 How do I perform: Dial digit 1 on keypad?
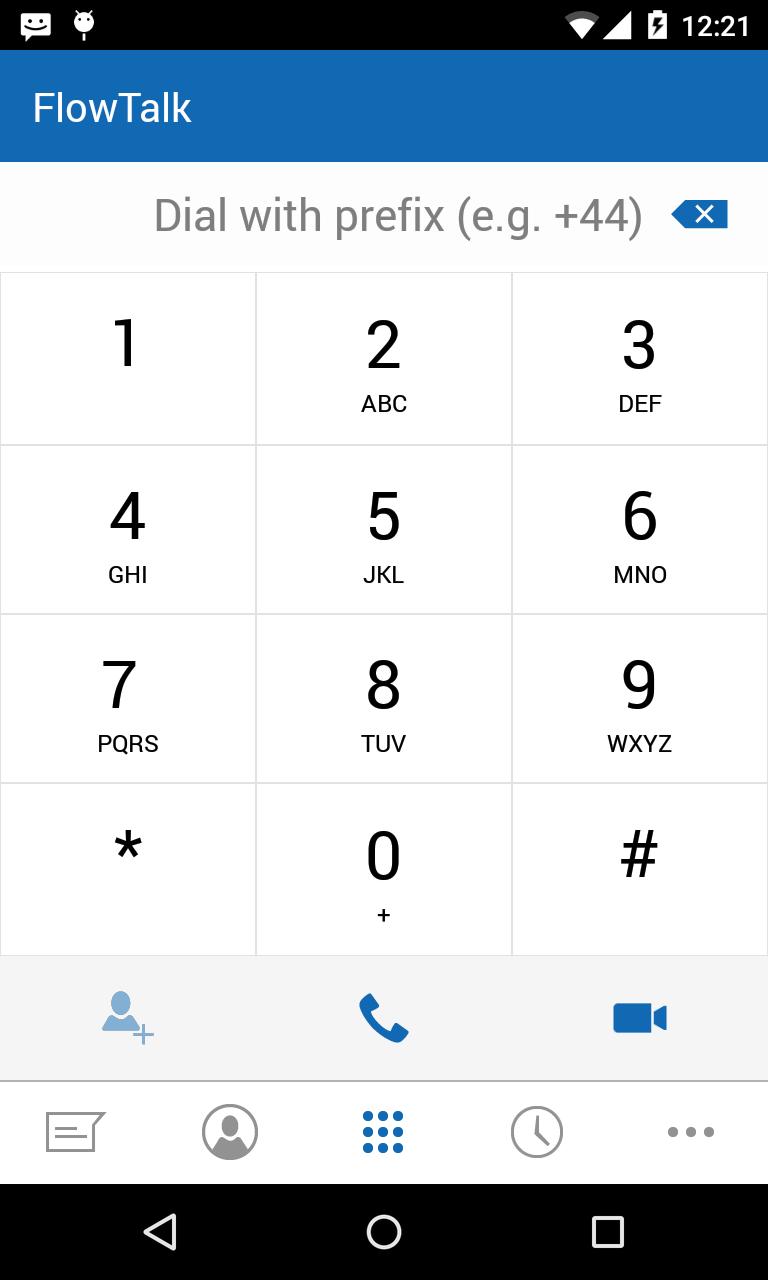click(x=127, y=358)
